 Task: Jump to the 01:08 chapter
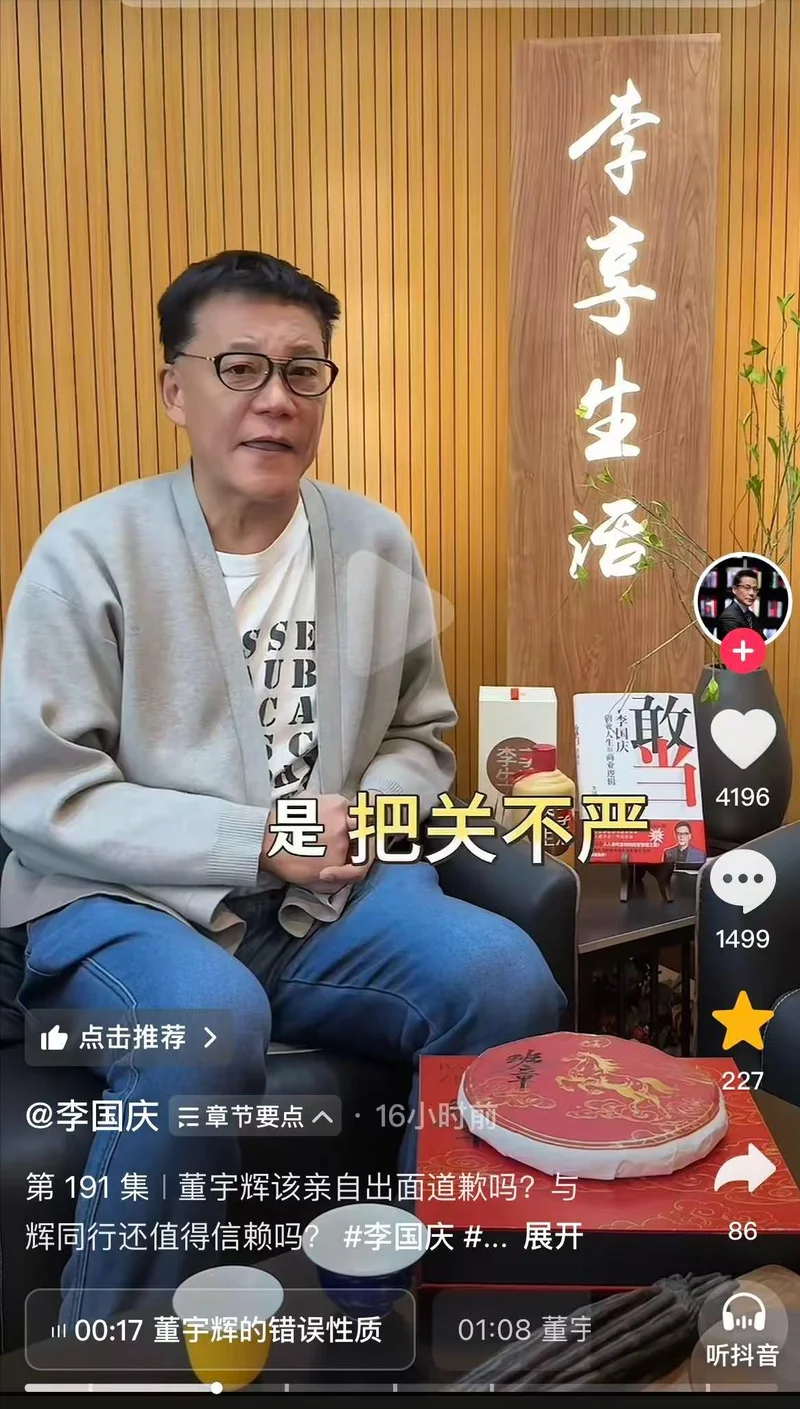[525, 1329]
